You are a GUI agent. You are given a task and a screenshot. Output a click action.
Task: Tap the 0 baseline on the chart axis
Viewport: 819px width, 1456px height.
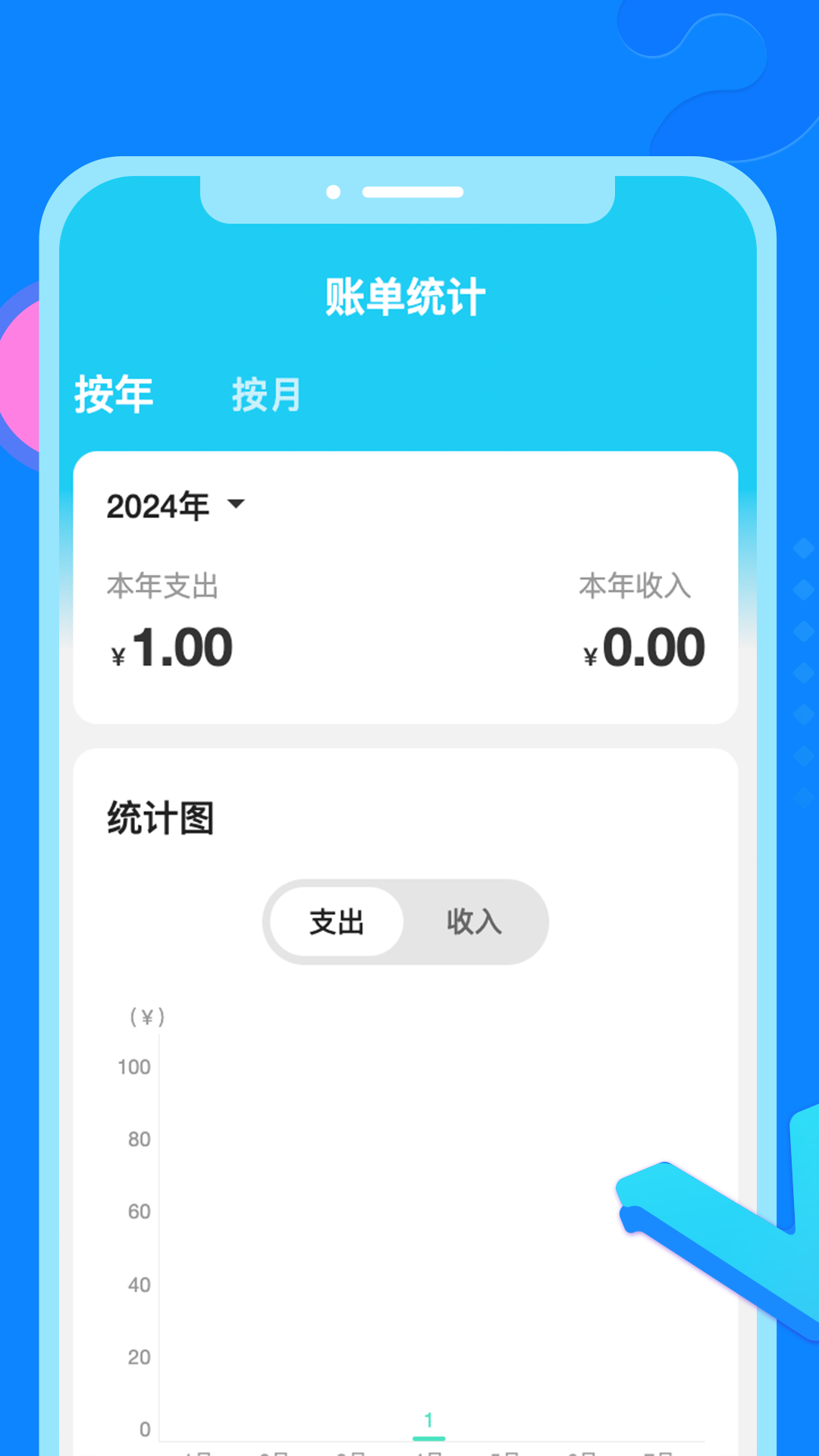pos(144,1429)
